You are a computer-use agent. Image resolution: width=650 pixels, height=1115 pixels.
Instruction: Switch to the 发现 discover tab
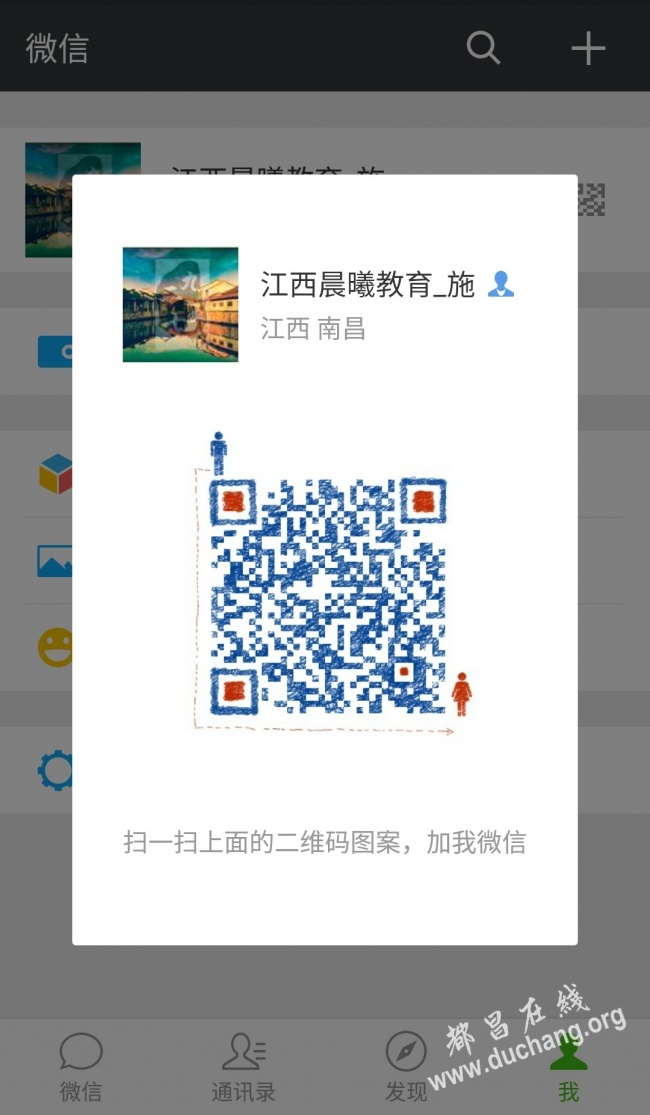coord(406,1066)
